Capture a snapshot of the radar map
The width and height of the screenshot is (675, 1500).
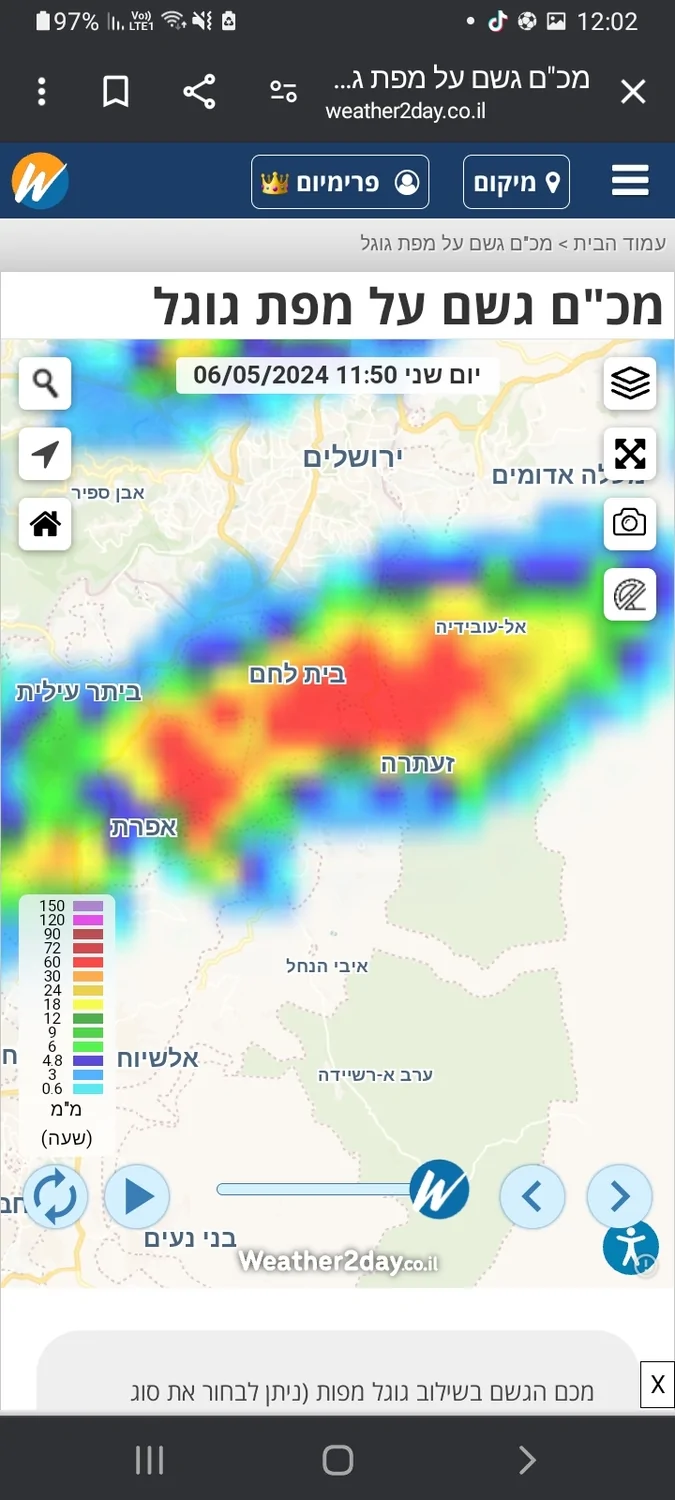[x=629, y=523]
